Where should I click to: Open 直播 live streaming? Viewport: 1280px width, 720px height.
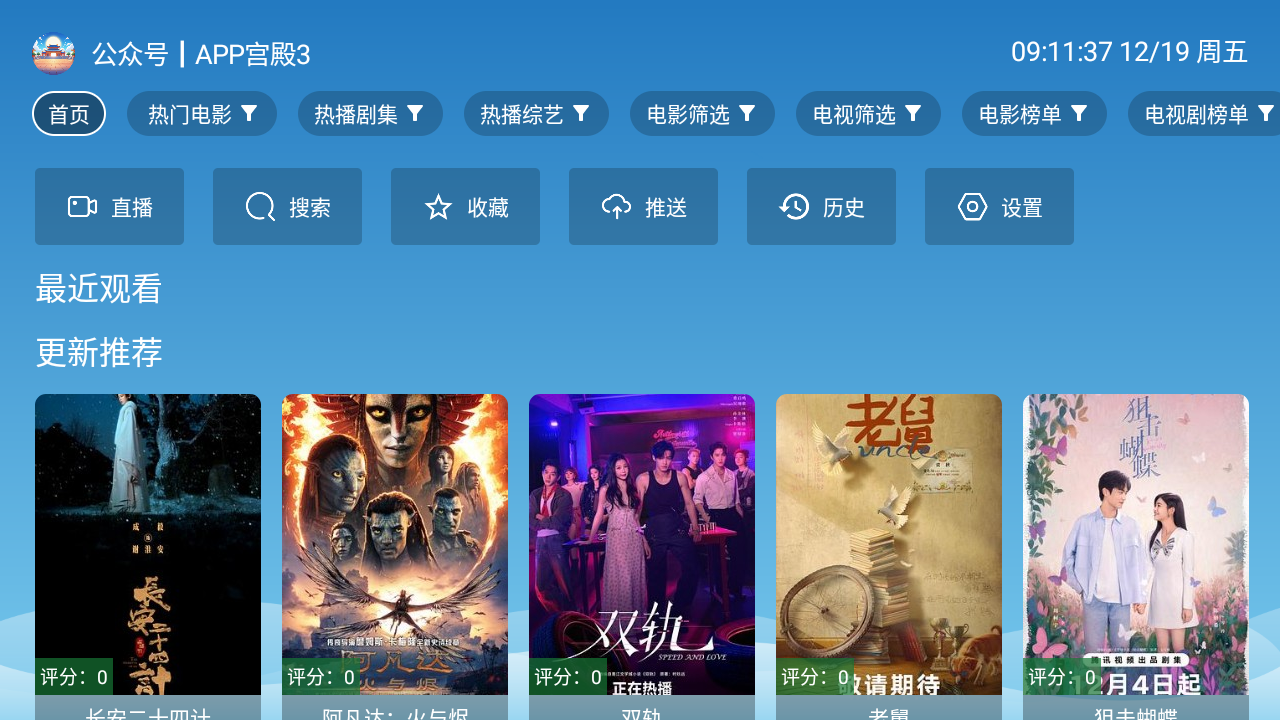(109, 207)
